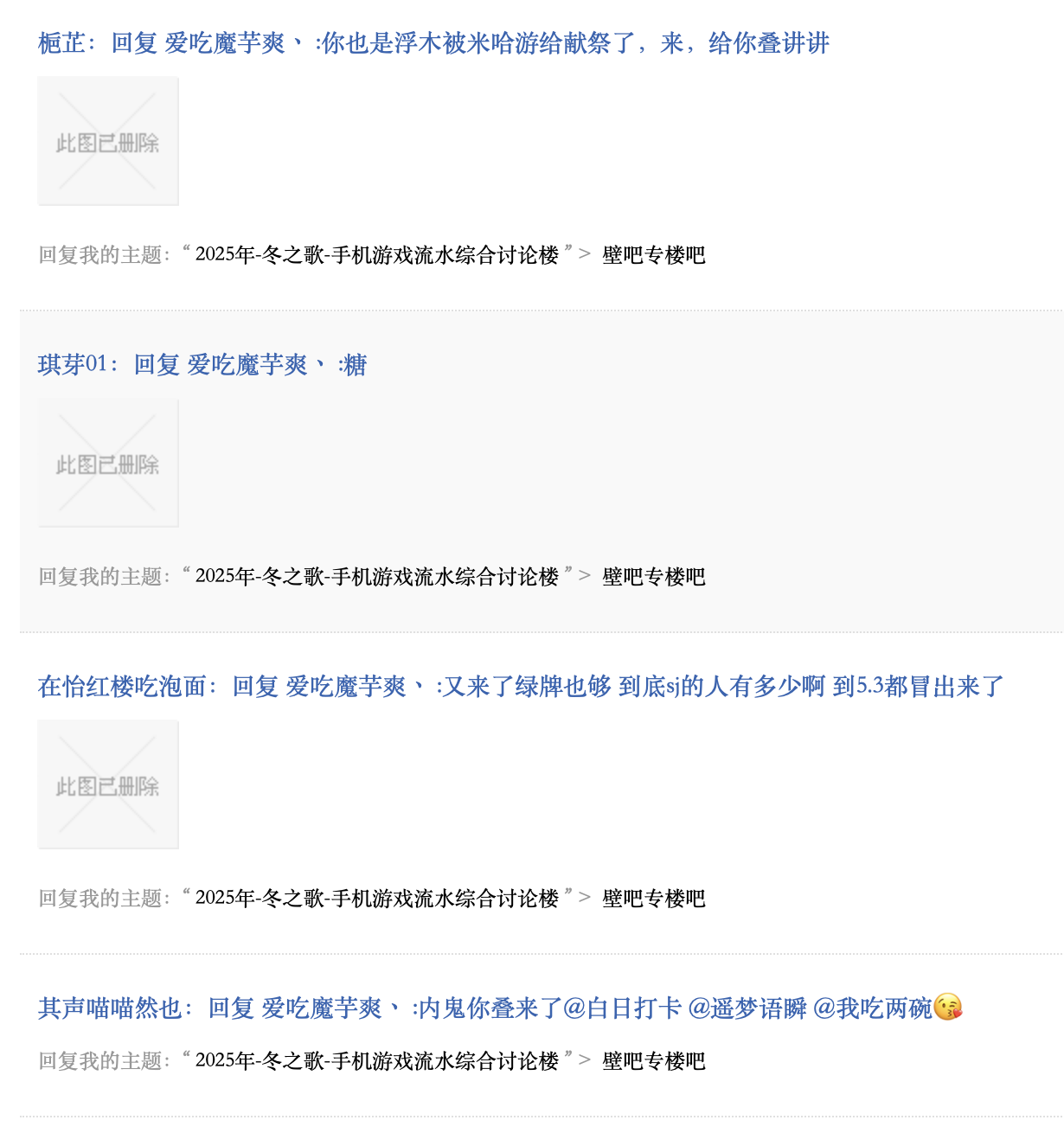
Task: Open the 2025年-冬之歌 thread under 在怡红楼吃泡面's reply
Action: (377, 899)
